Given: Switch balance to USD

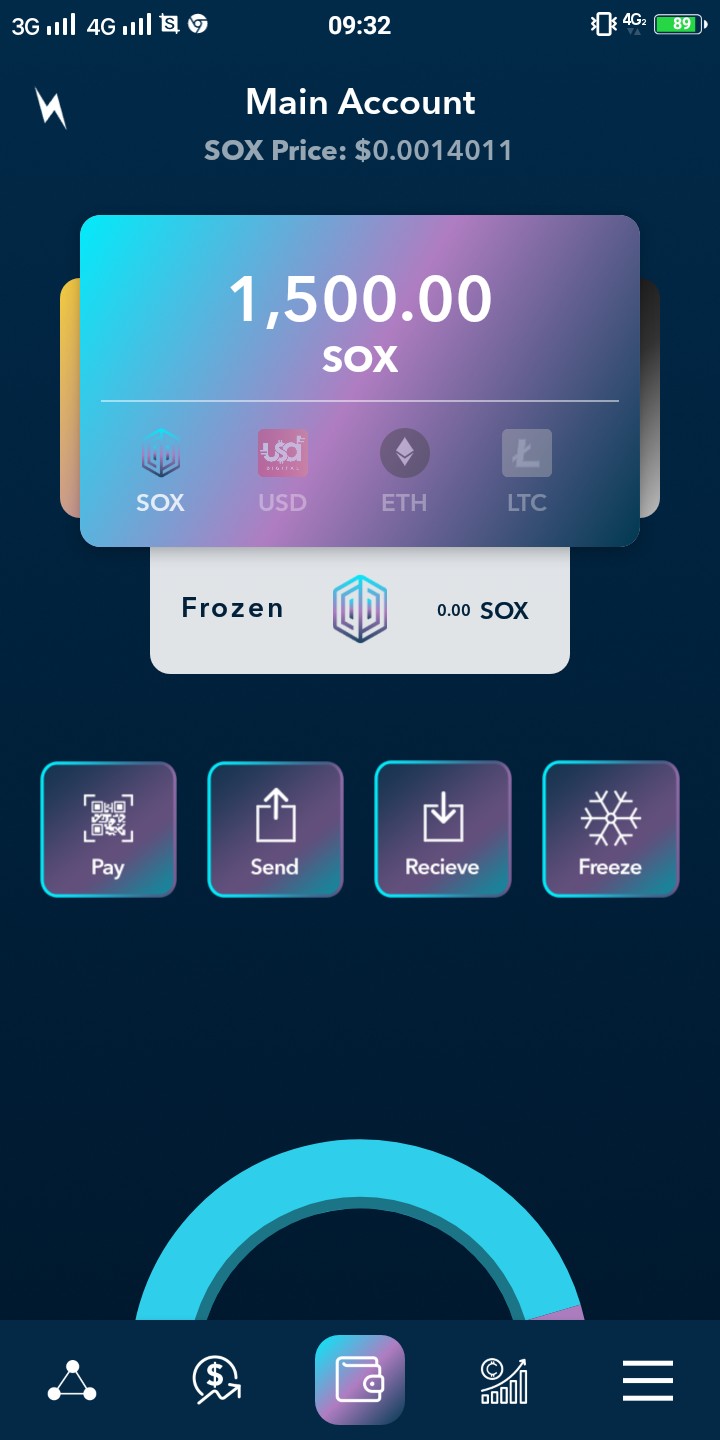Looking at the screenshot, I should tap(282, 470).
